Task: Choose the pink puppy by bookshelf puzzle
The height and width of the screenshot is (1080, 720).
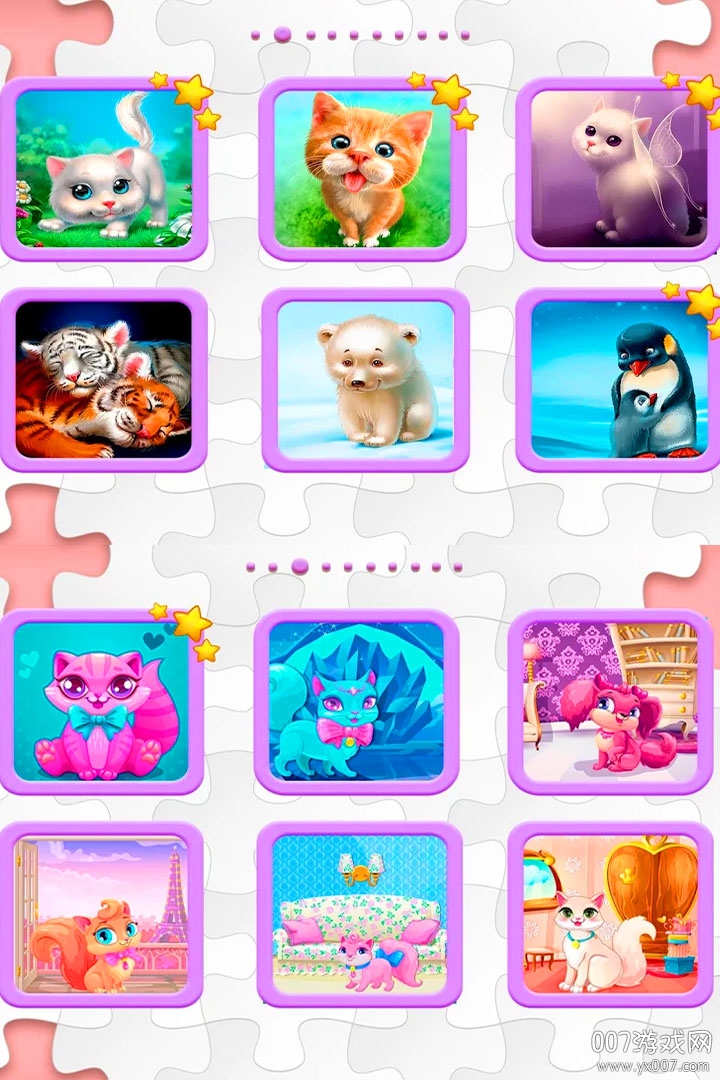Action: 610,701
